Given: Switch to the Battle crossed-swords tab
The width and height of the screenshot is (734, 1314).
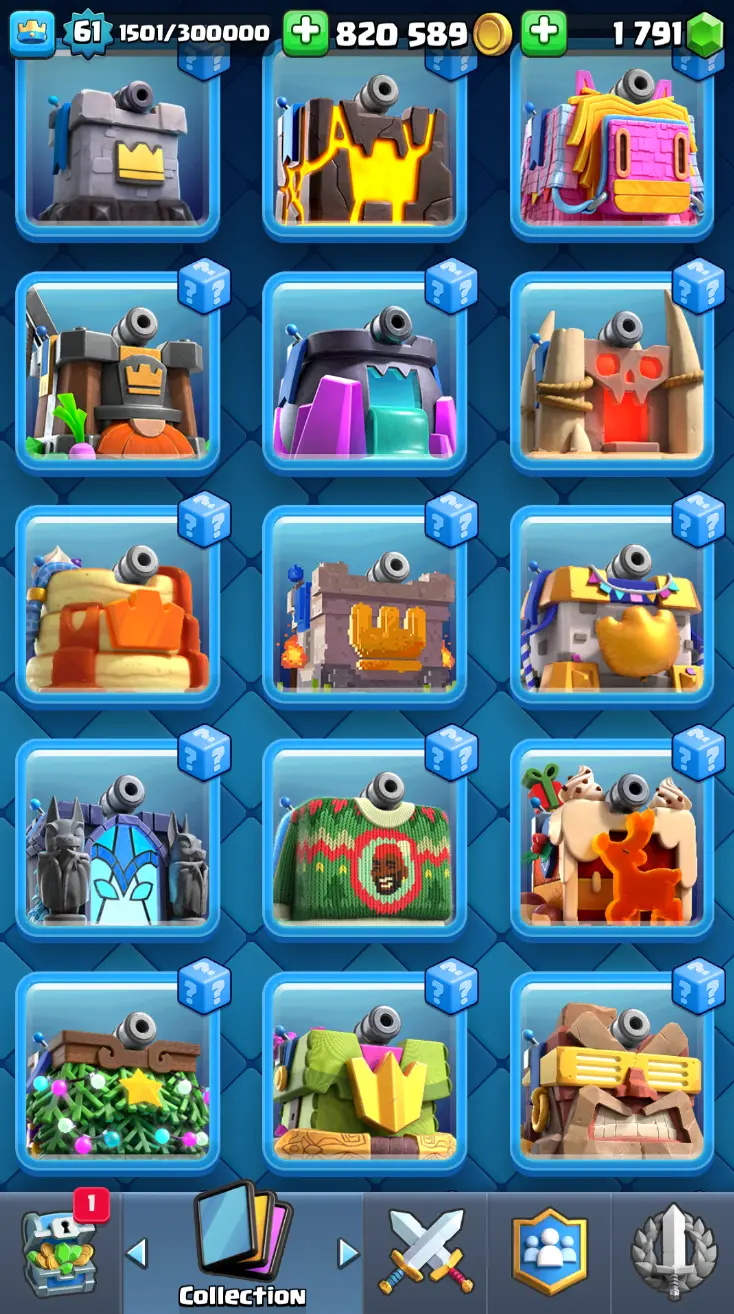Looking at the screenshot, I should [425, 1252].
